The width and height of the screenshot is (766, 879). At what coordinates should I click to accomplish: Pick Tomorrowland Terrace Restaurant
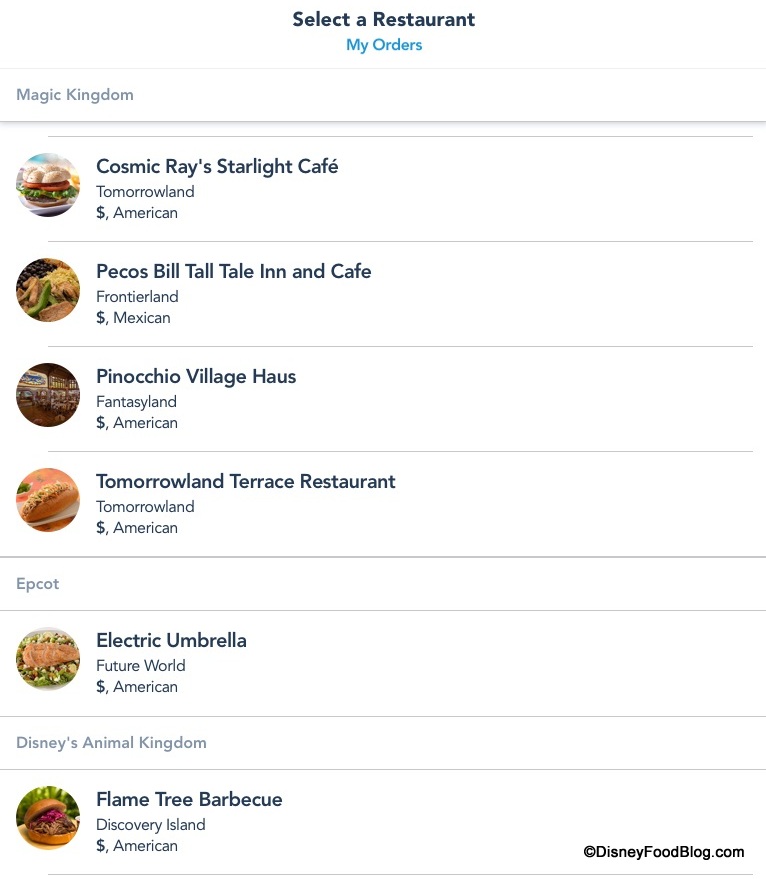[245, 482]
